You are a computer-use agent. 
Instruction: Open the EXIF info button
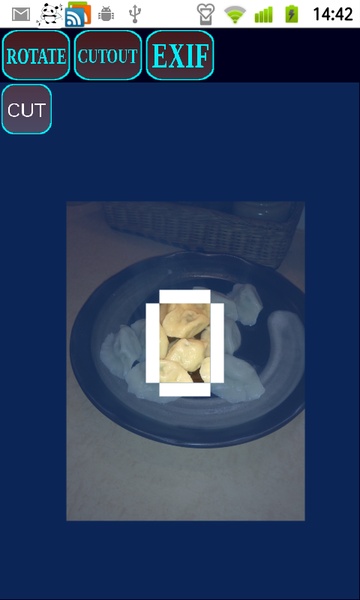(180, 55)
